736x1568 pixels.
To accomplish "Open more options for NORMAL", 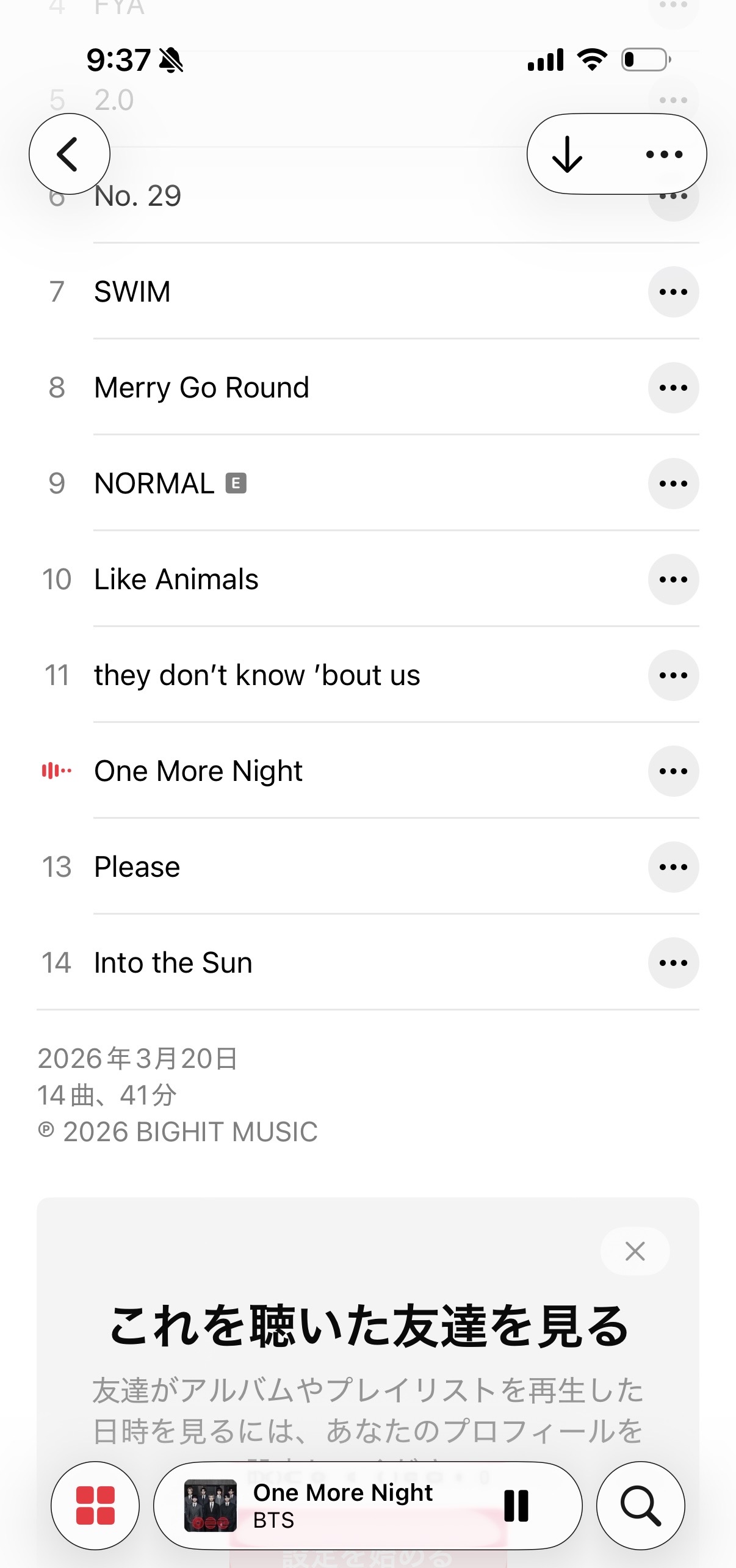I will tap(673, 484).
